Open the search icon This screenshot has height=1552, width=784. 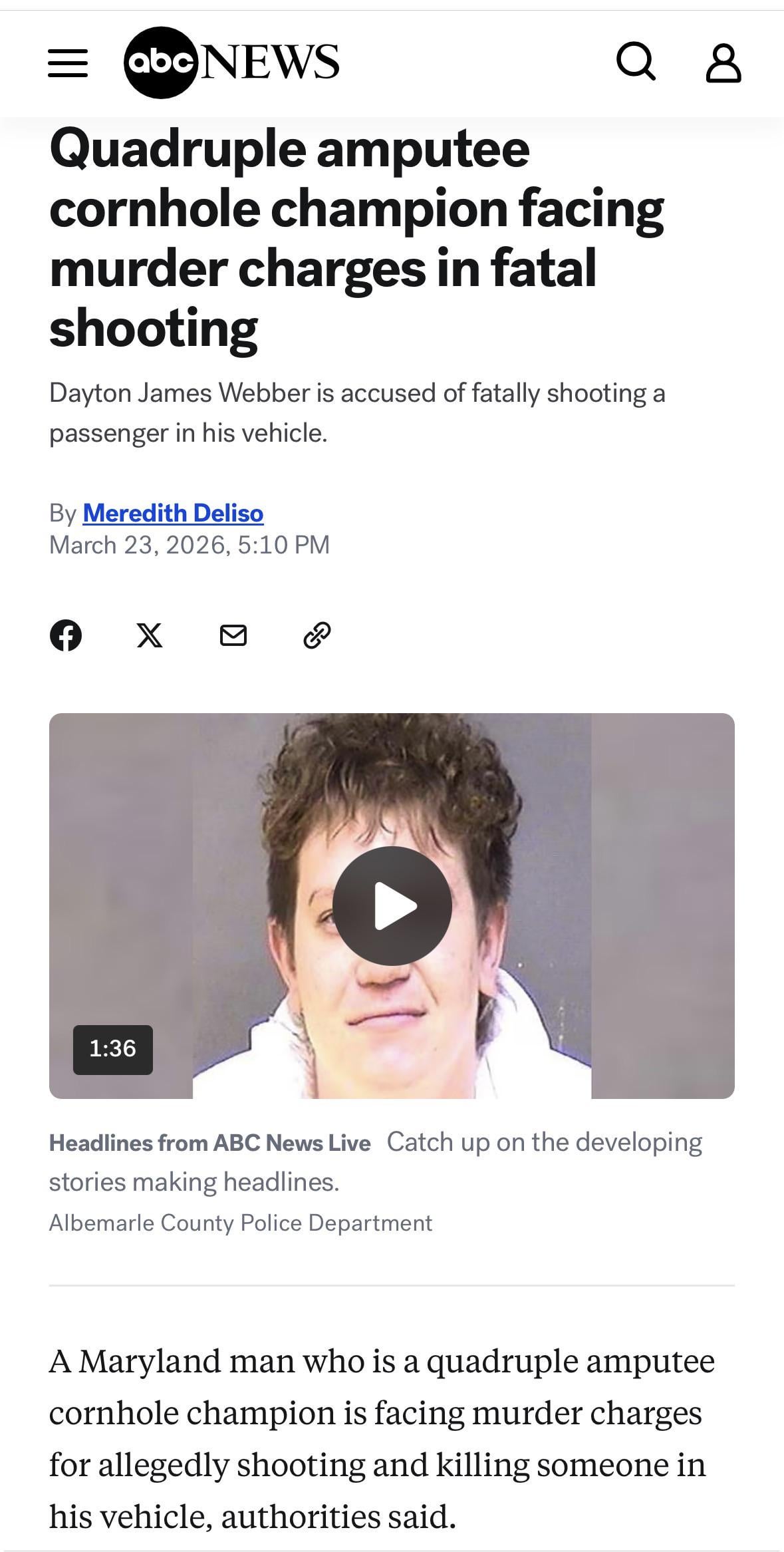[636, 62]
